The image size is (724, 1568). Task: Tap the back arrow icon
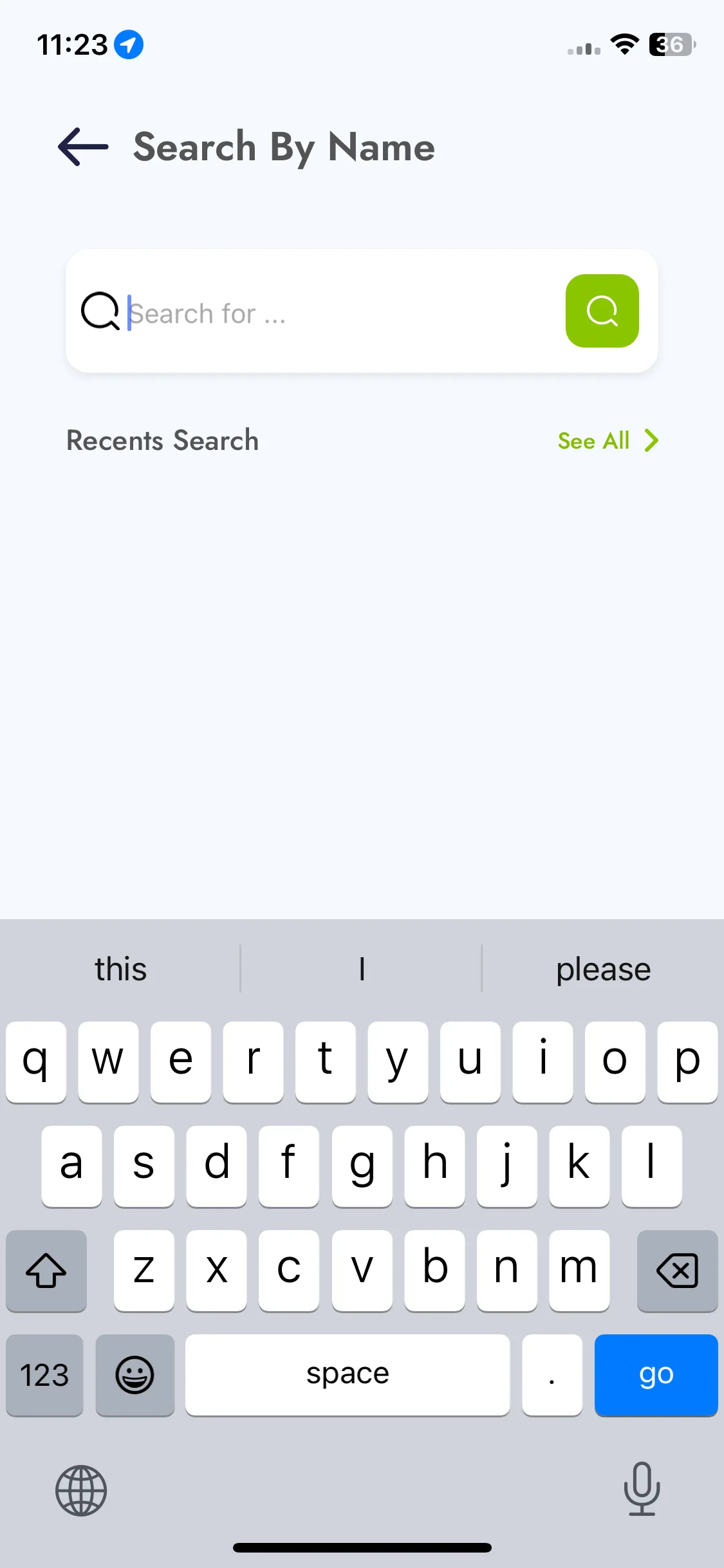[x=82, y=147]
